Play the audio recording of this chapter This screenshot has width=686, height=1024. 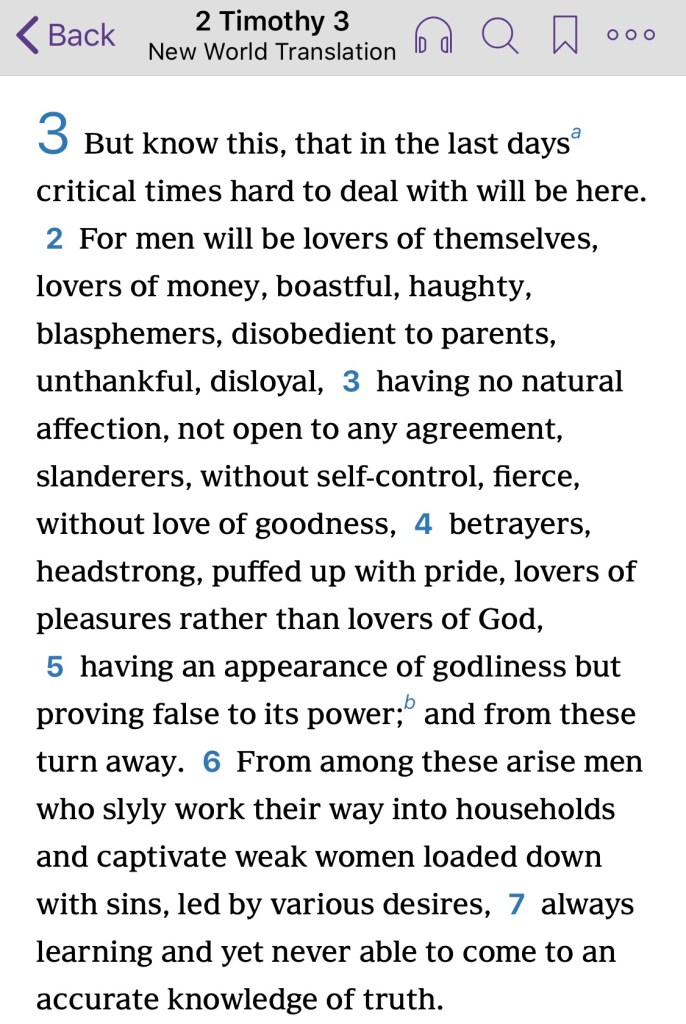[x=433, y=36]
